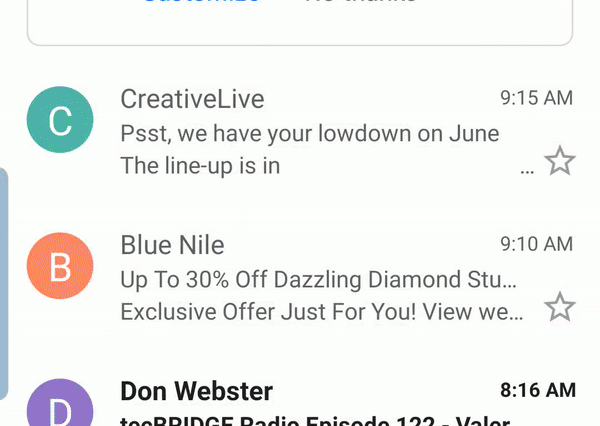Star the Blue Nile email
600x426 pixels.
560,307
